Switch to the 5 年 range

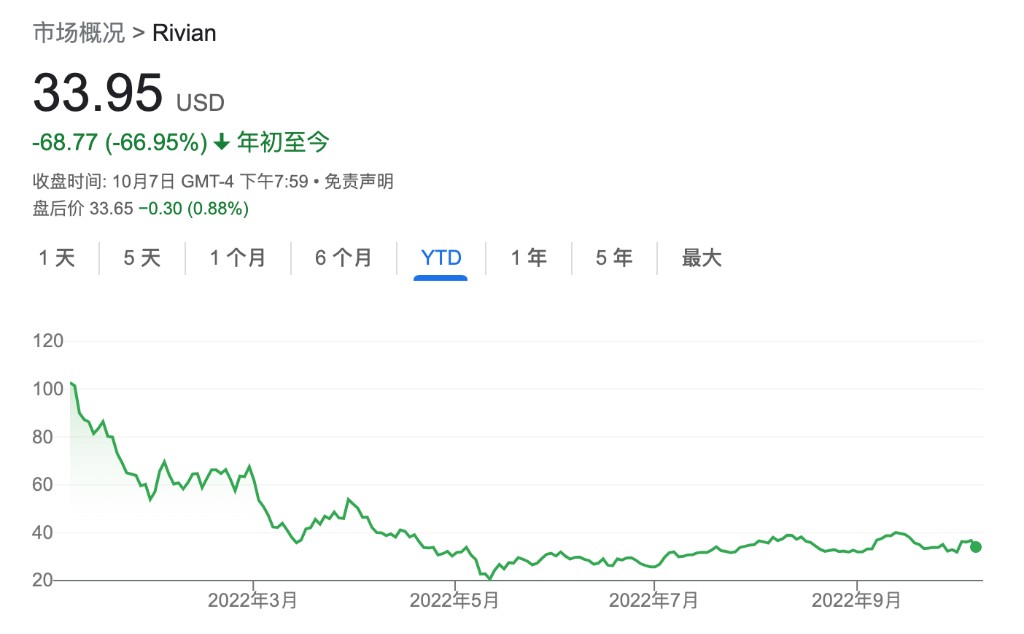tap(614, 258)
